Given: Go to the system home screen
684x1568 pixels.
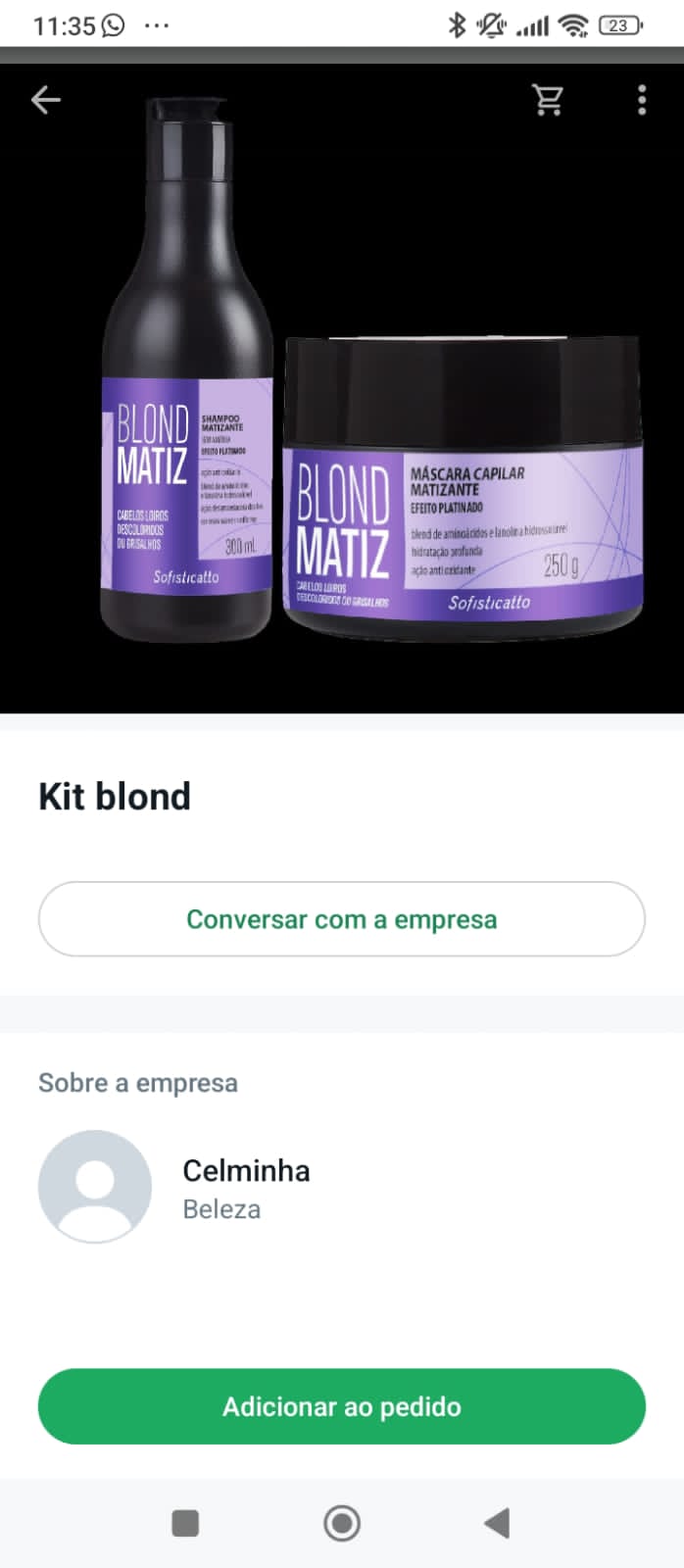Looking at the screenshot, I should click(x=342, y=1523).
